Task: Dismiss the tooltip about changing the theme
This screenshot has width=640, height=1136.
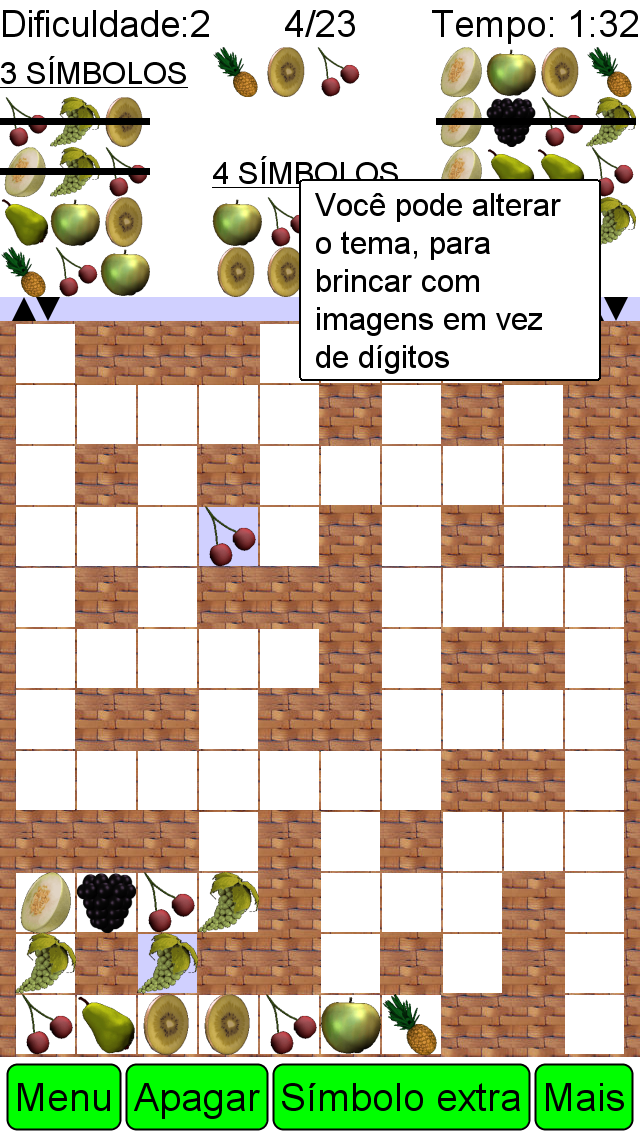Action: point(449,280)
